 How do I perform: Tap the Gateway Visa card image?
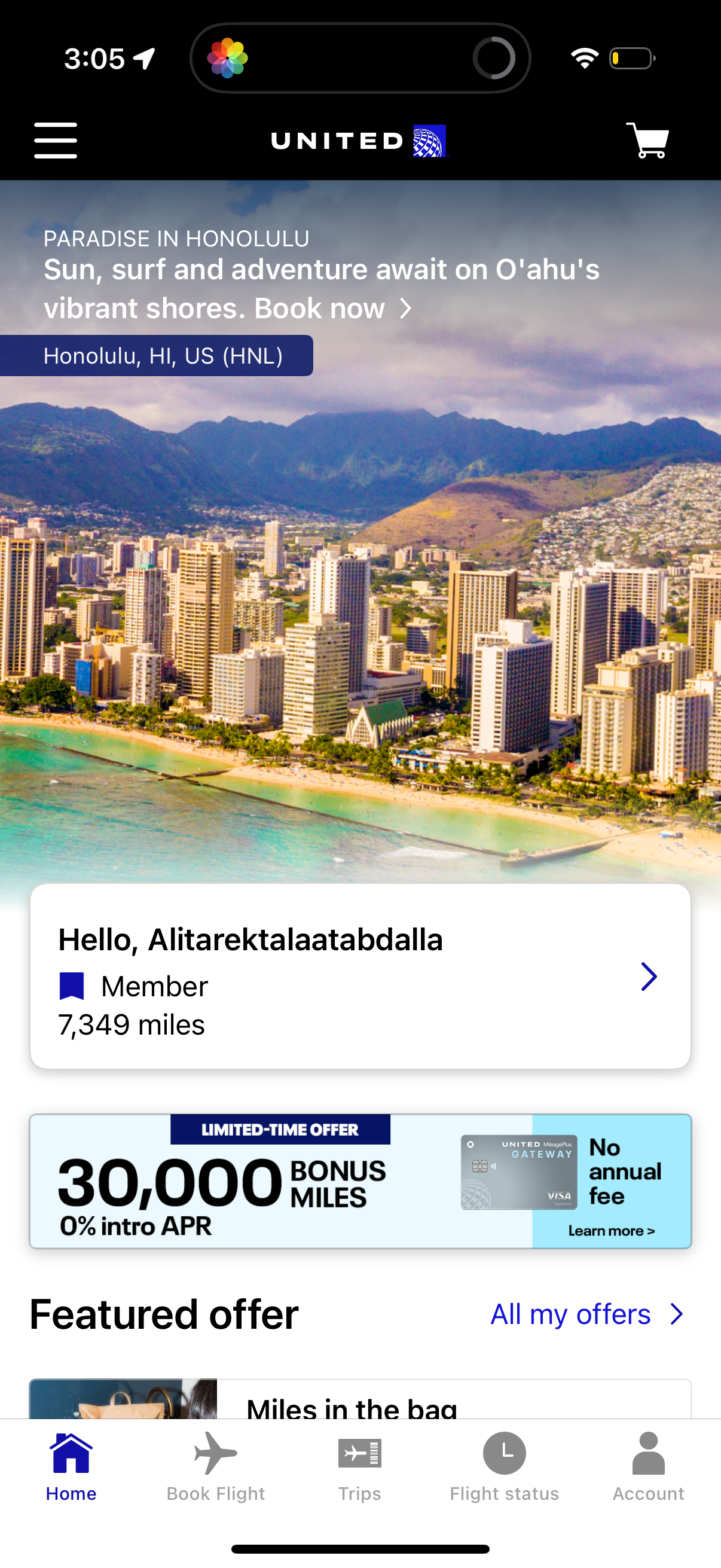pyautogui.click(x=518, y=1170)
